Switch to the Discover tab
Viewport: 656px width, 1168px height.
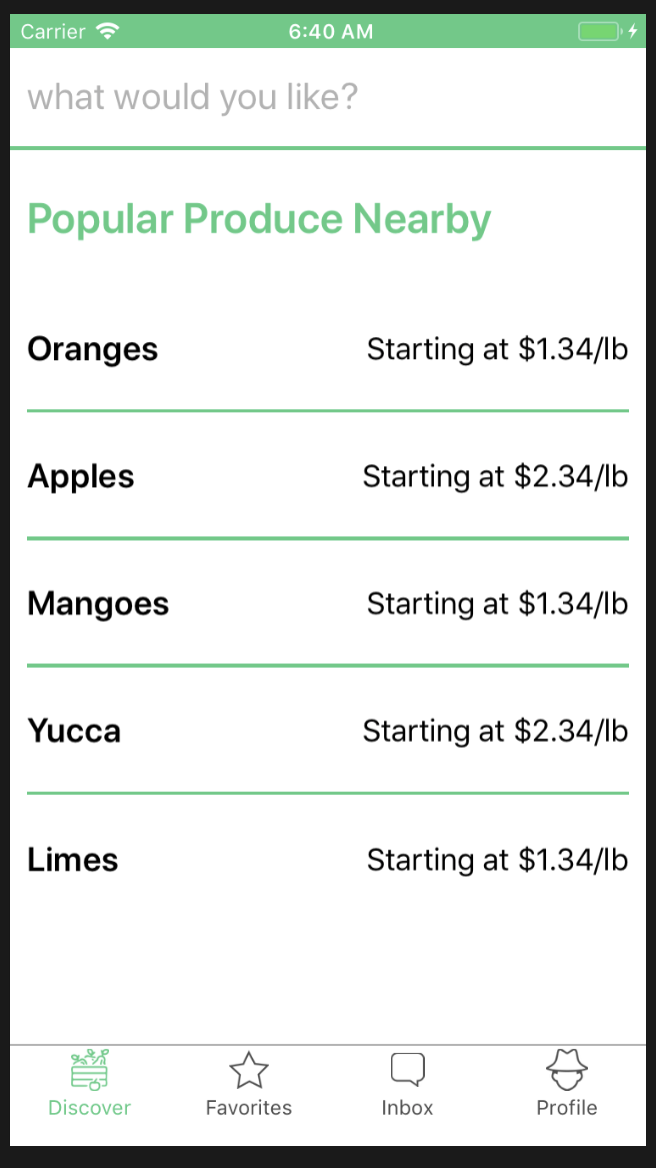tap(90, 1084)
